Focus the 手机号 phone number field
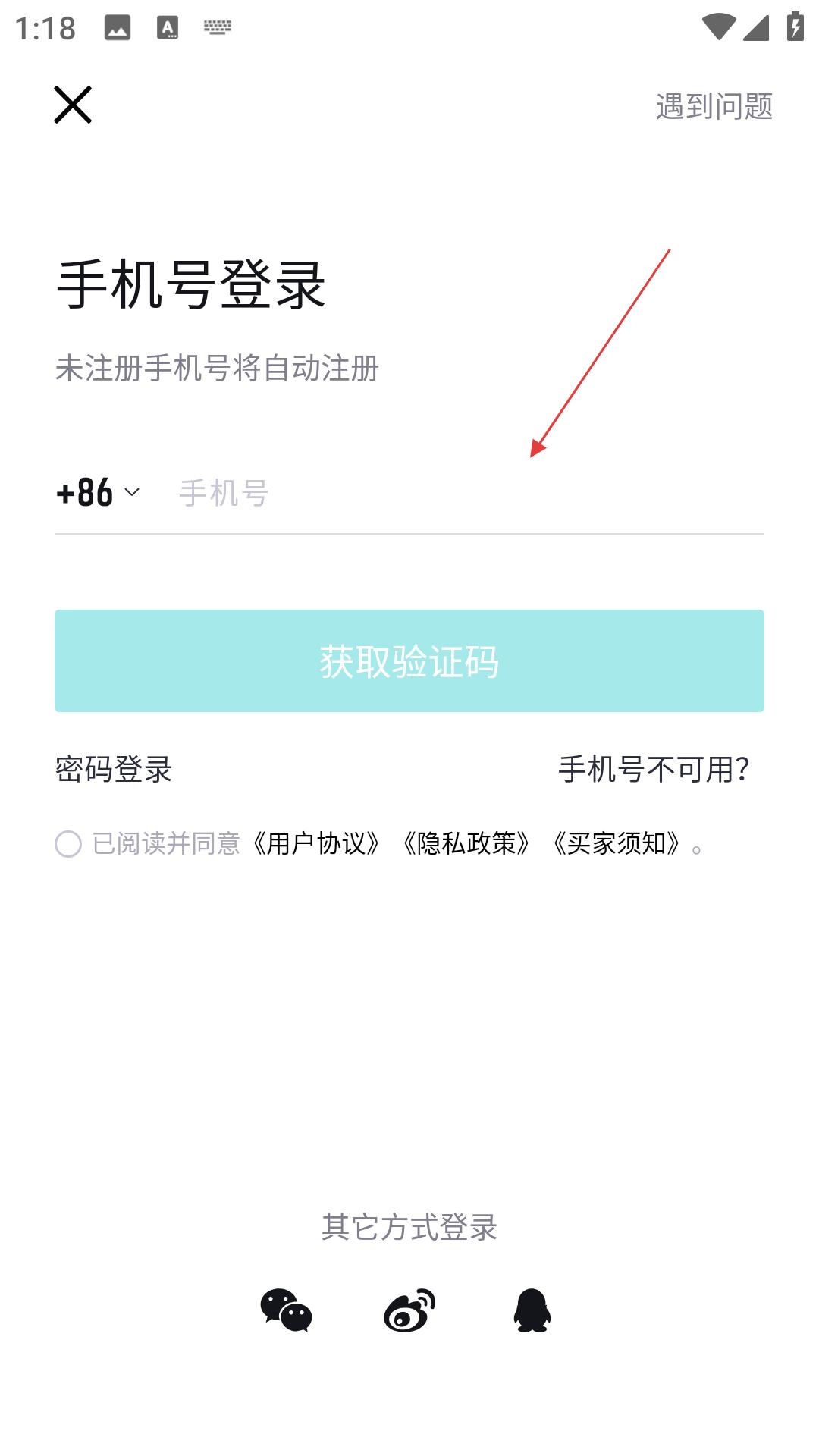 [470, 493]
